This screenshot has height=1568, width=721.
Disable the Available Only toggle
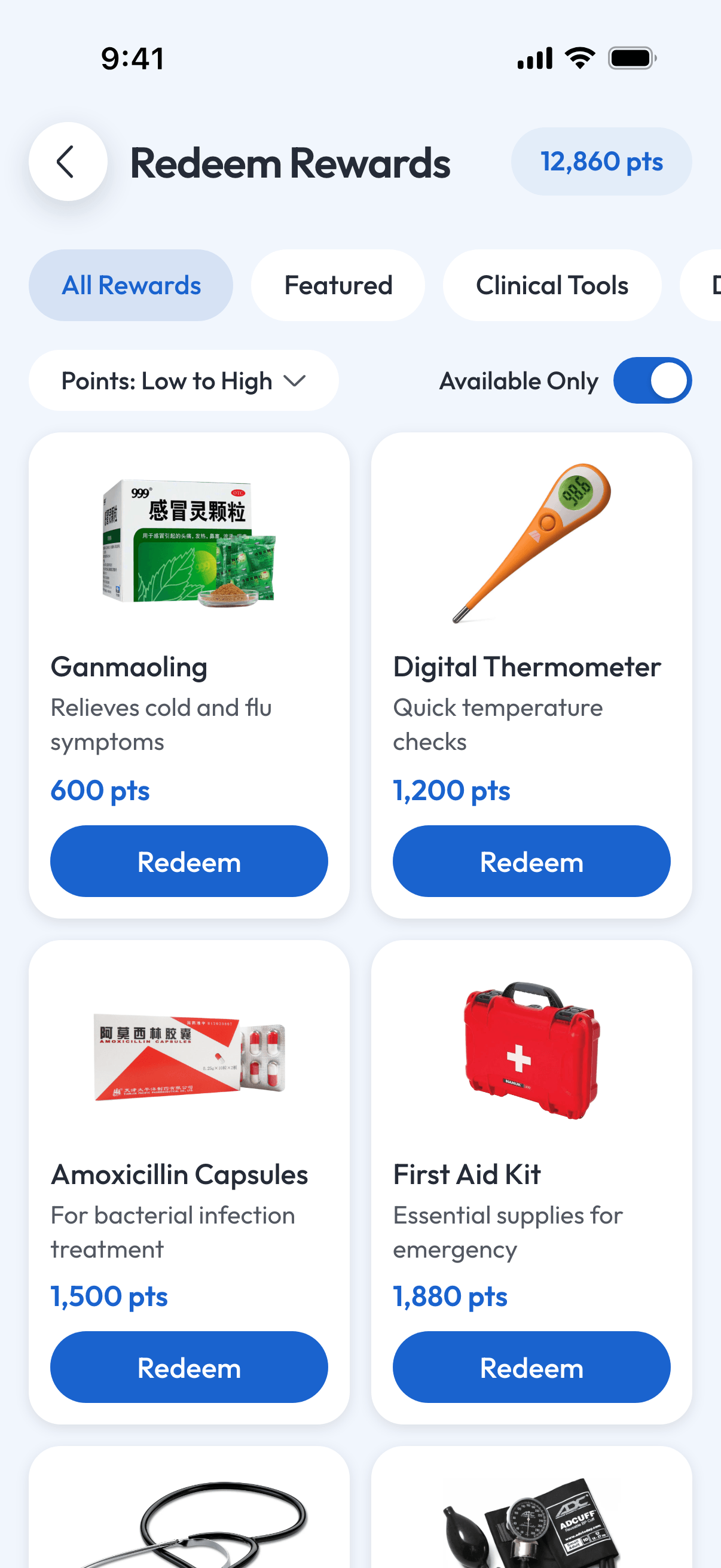coord(652,380)
